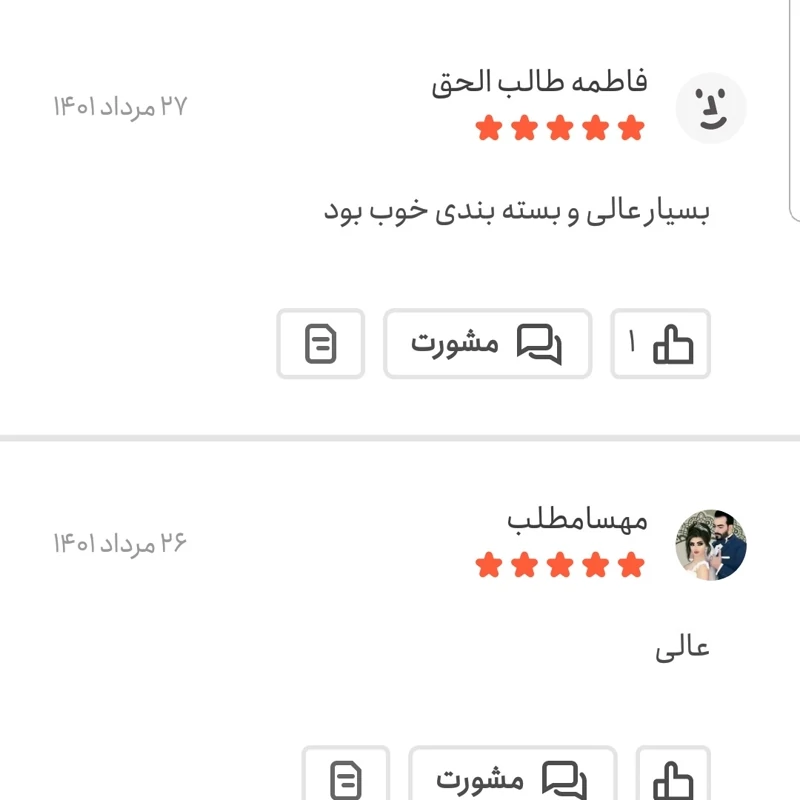Tap مشورت under مهسامطلب's review
Viewport: 800px width, 800px height.
[x=512, y=777]
